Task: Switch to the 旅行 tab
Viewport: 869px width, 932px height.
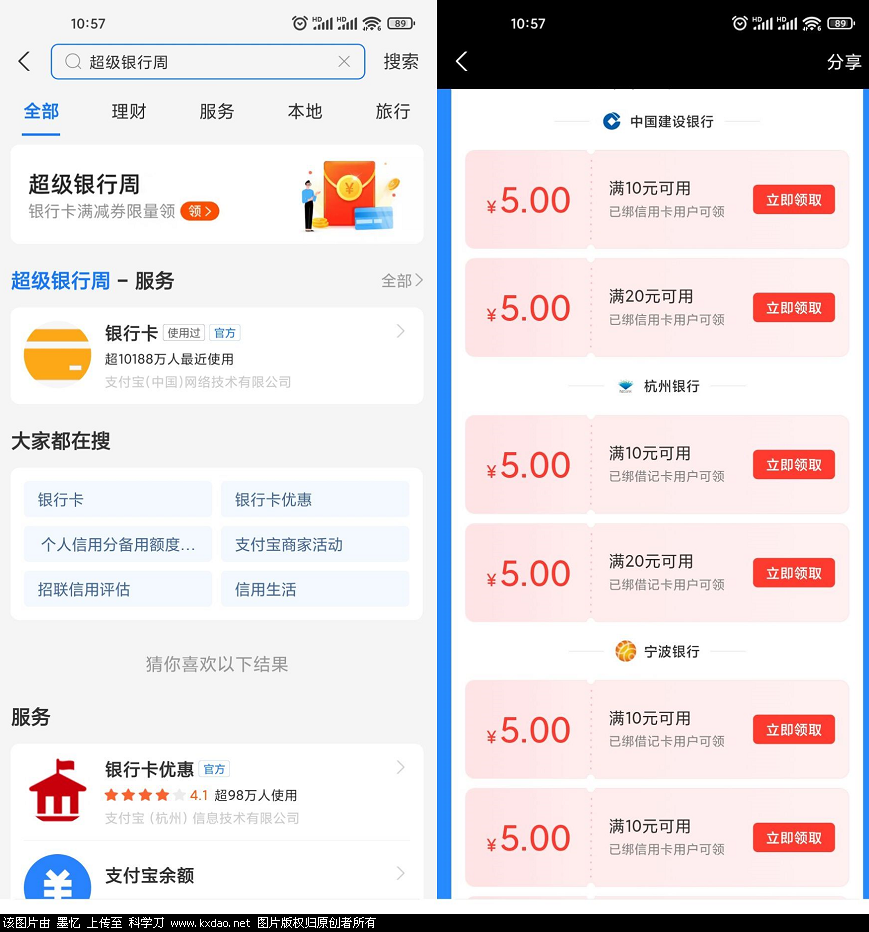Action: click(x=392, y=111)
